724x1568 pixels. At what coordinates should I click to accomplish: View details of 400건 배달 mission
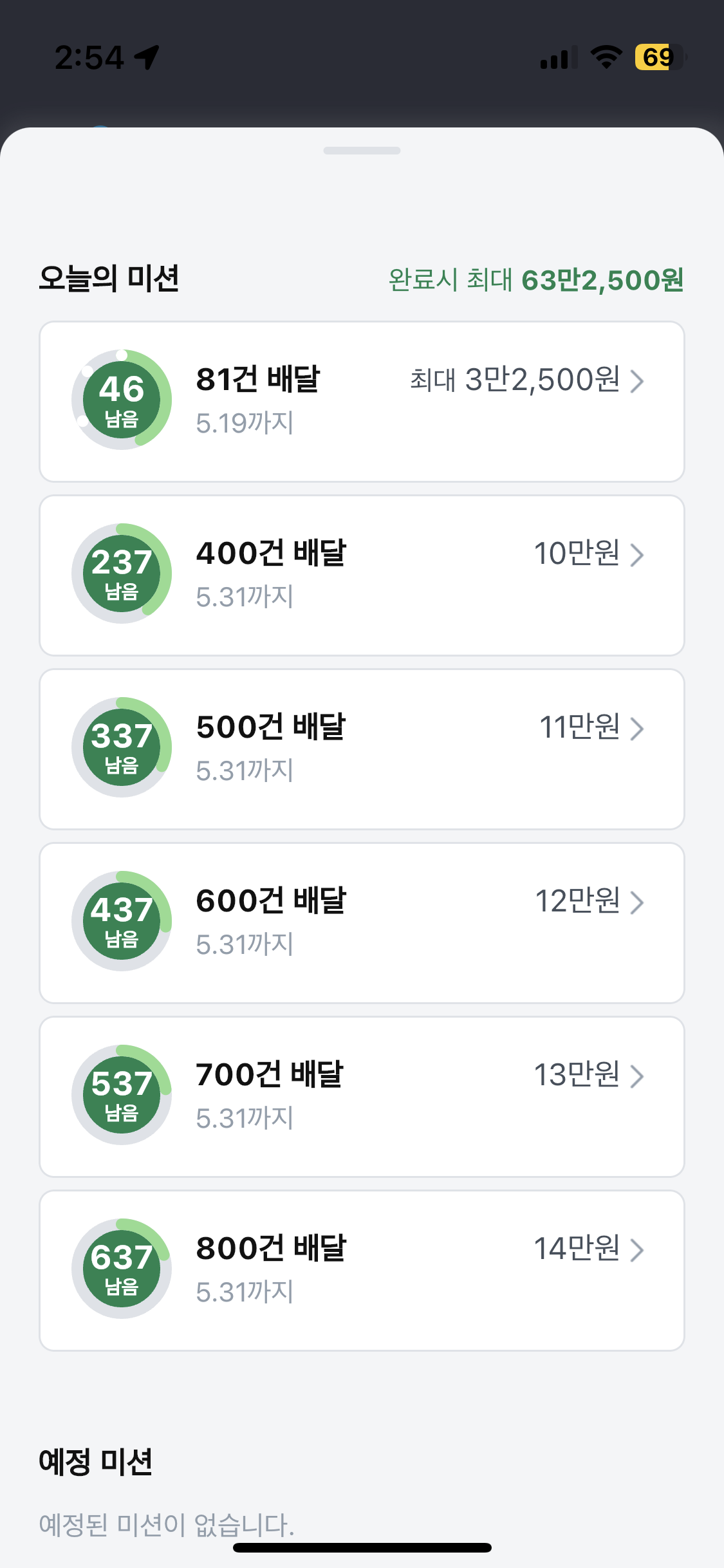click(x=362, y=575)
